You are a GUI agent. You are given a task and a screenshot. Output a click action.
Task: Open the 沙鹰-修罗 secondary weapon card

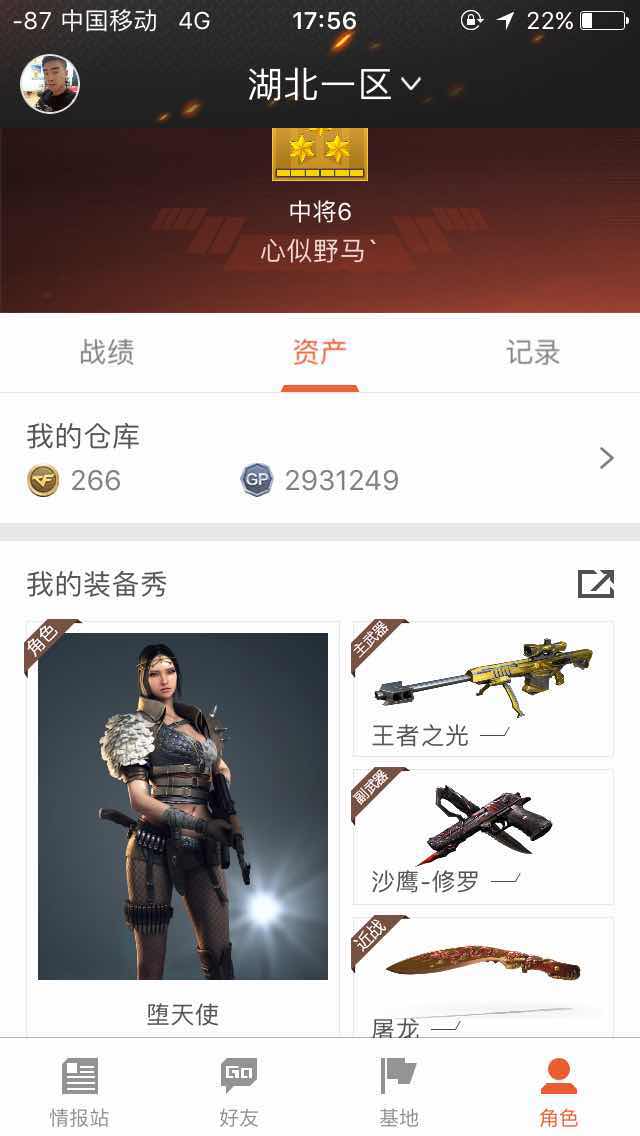coord(483,837)
